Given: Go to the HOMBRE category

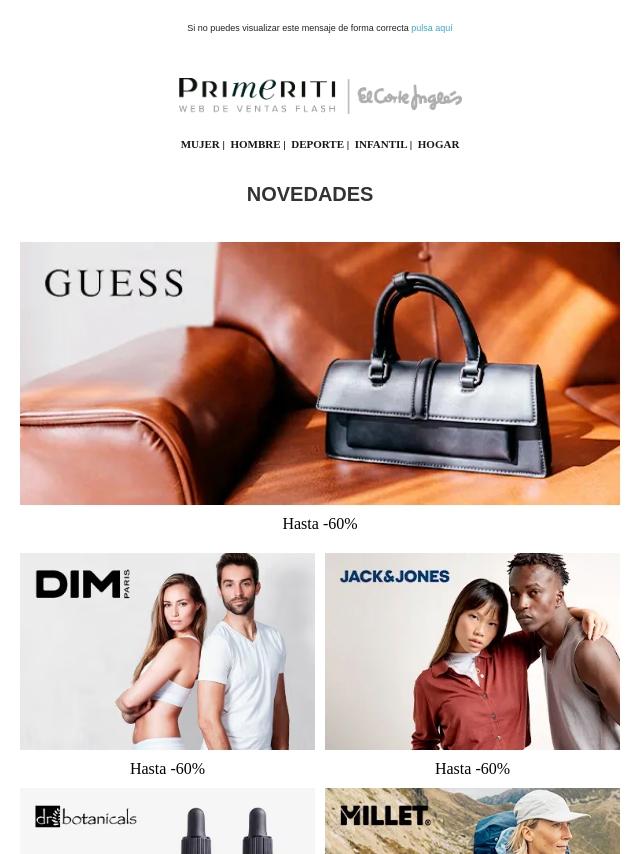Looking at the screenshot, I should 255,144.
